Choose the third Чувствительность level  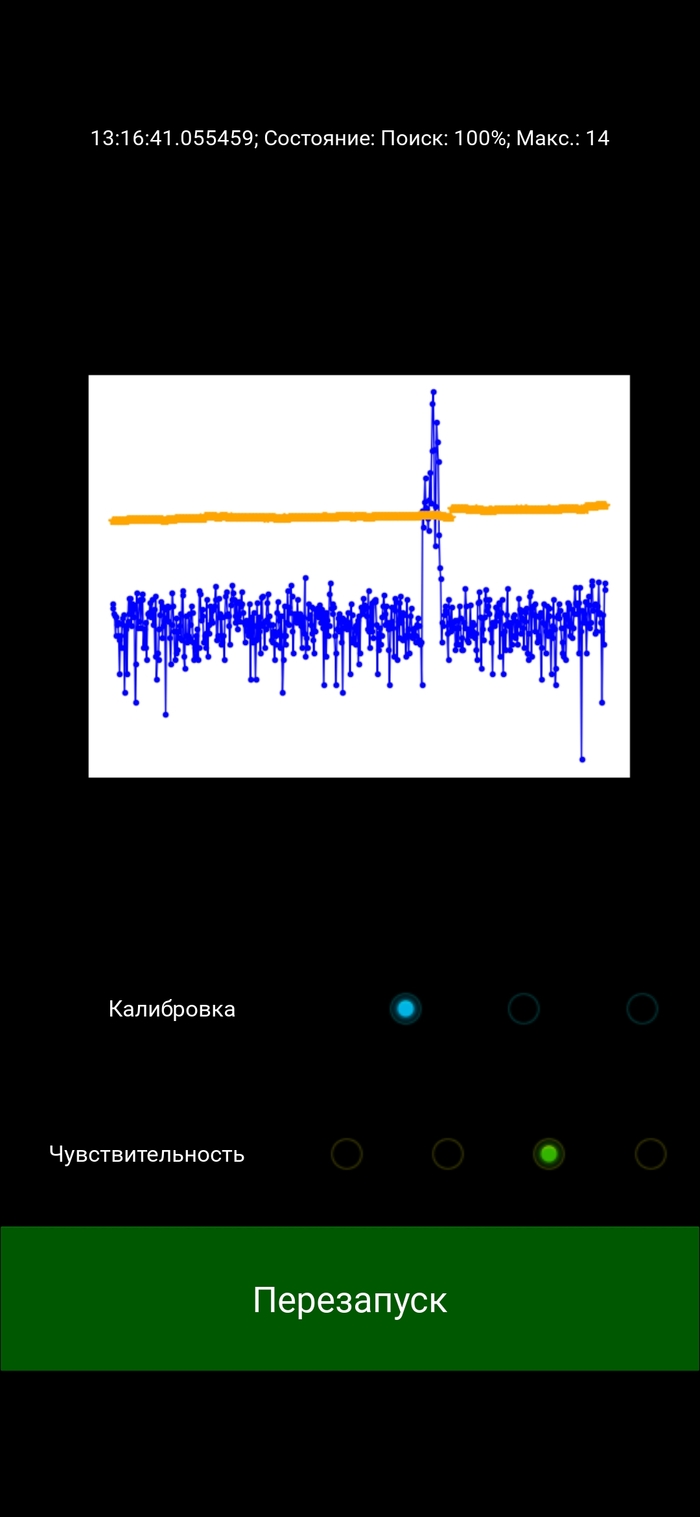coord(548,1154)
